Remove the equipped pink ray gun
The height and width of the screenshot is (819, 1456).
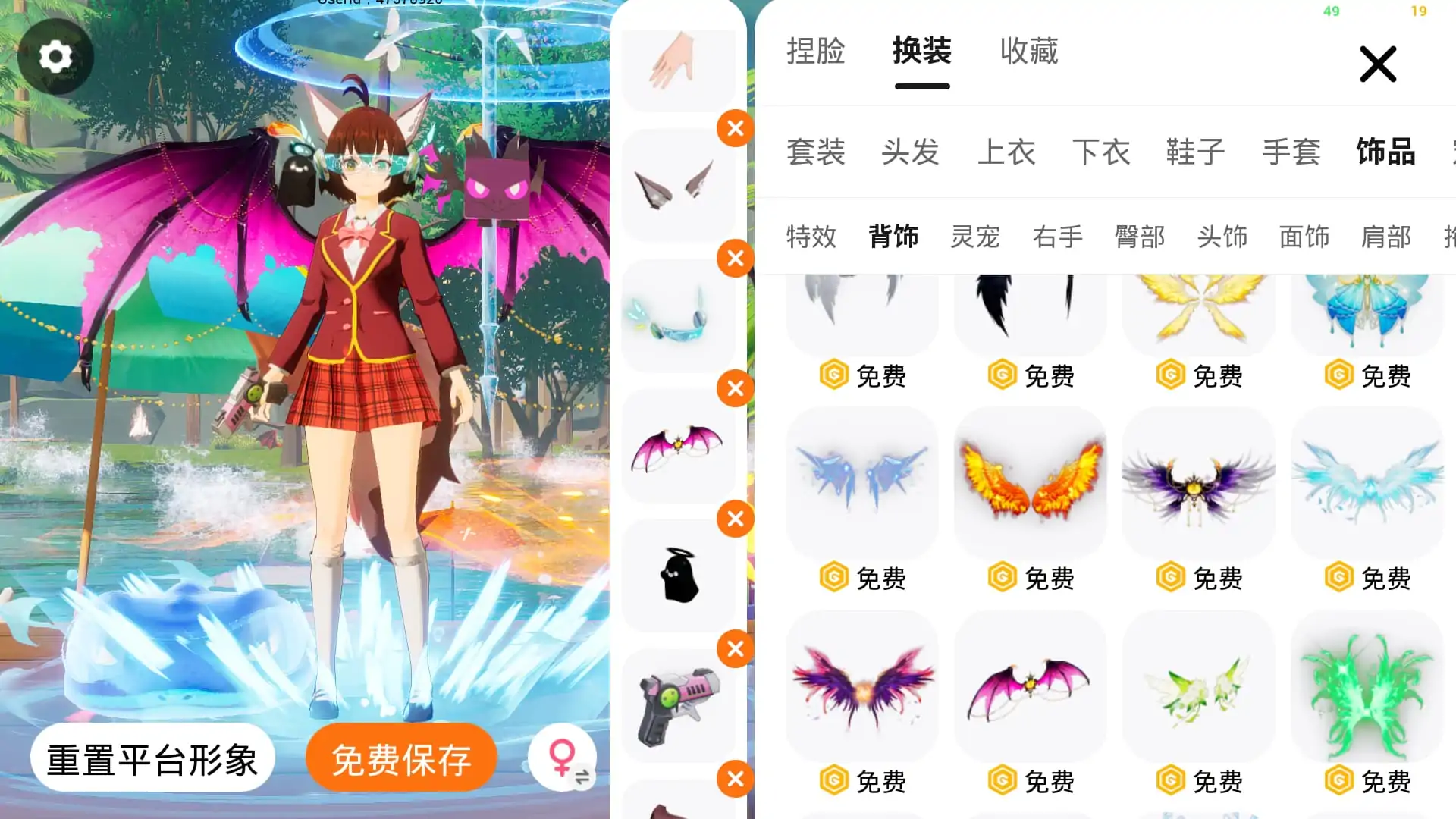[735, 648]
